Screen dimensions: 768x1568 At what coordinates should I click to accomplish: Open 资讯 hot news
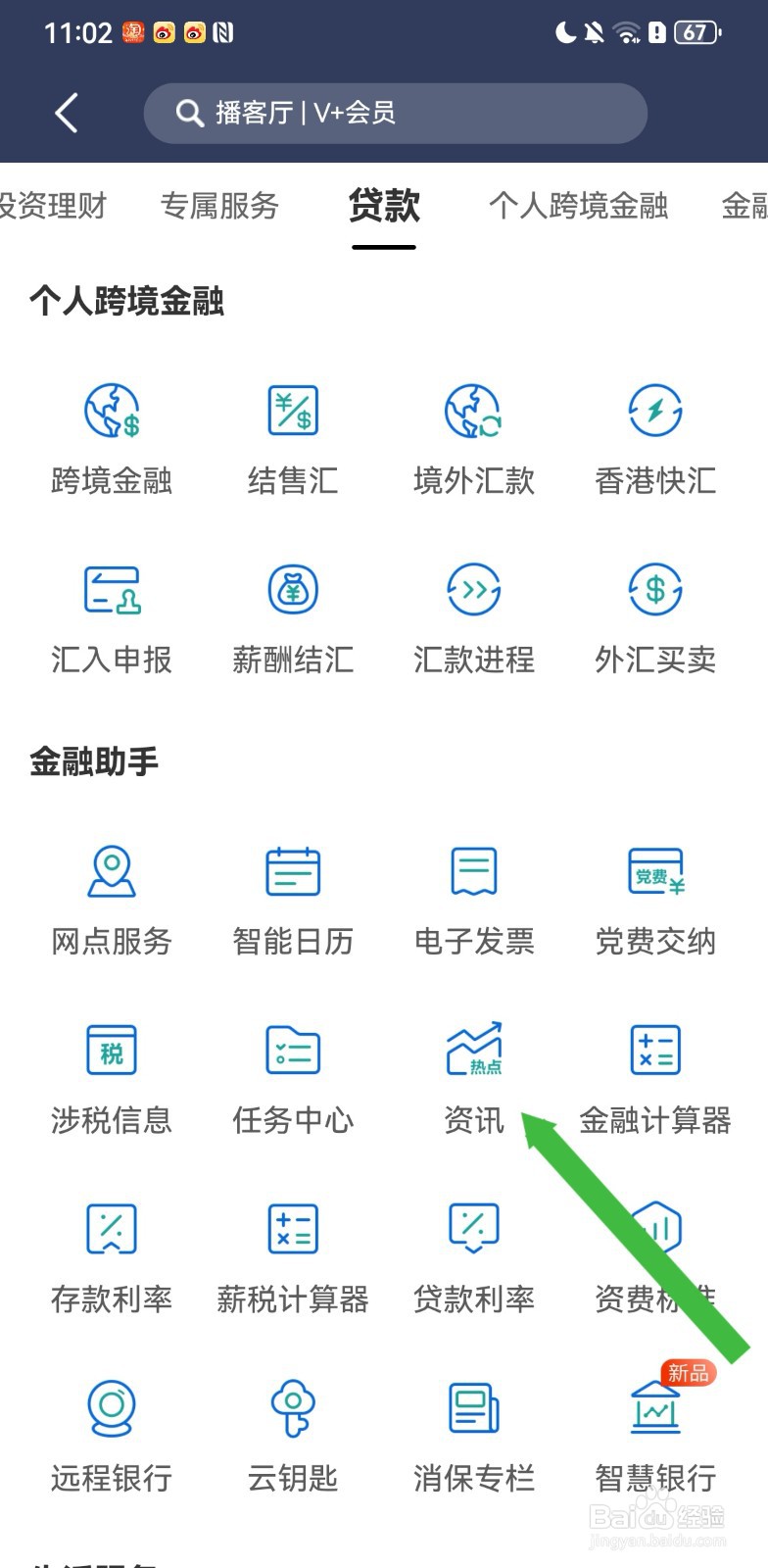coord(474,1076)
